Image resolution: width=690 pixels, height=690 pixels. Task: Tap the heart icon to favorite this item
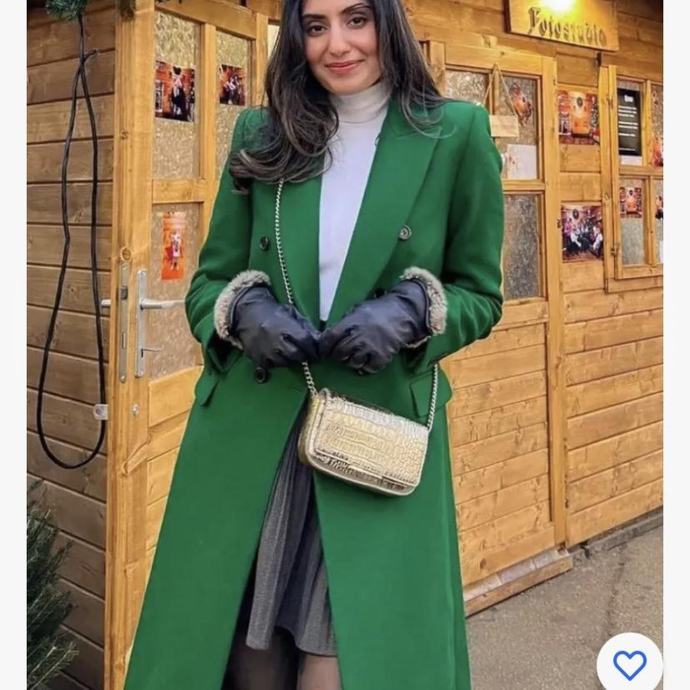[629, 664]
